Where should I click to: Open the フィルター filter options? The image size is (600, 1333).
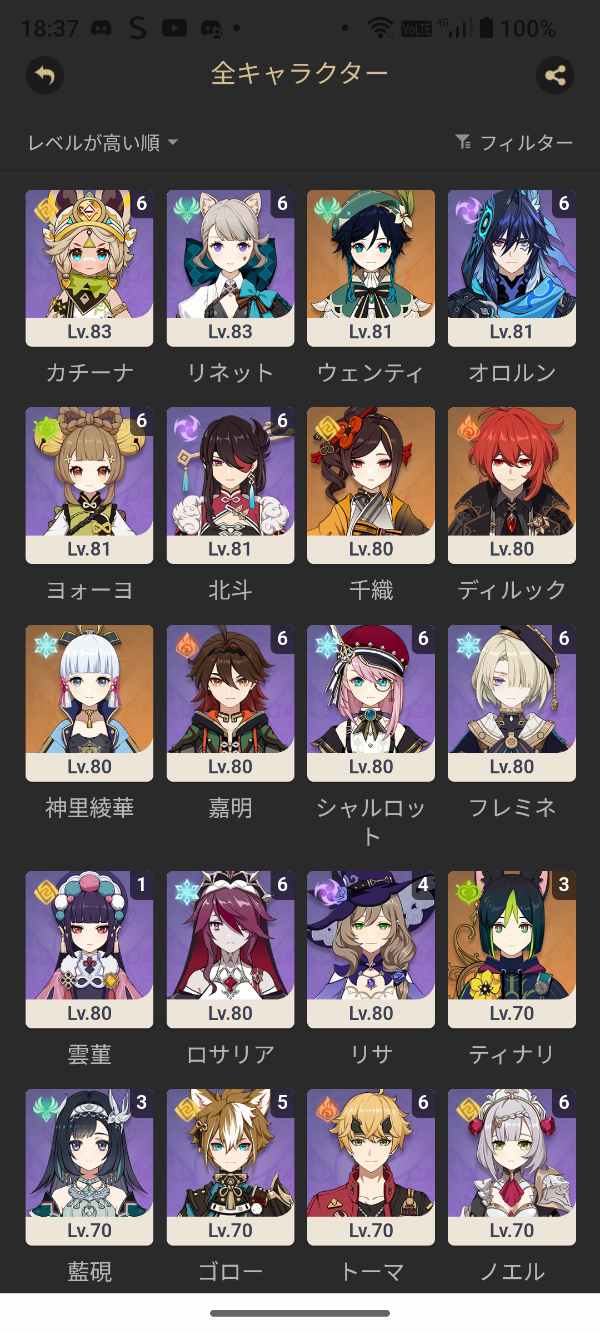514,143
